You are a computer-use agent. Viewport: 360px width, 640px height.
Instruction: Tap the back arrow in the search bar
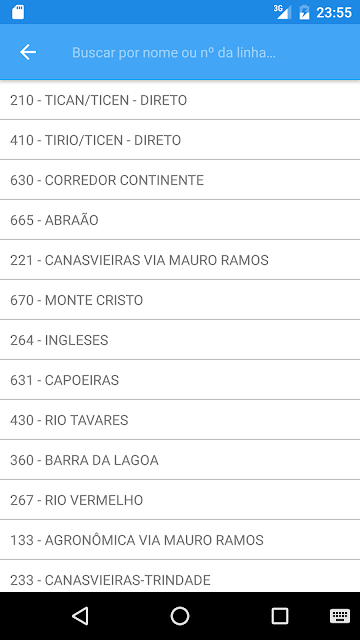28,52
